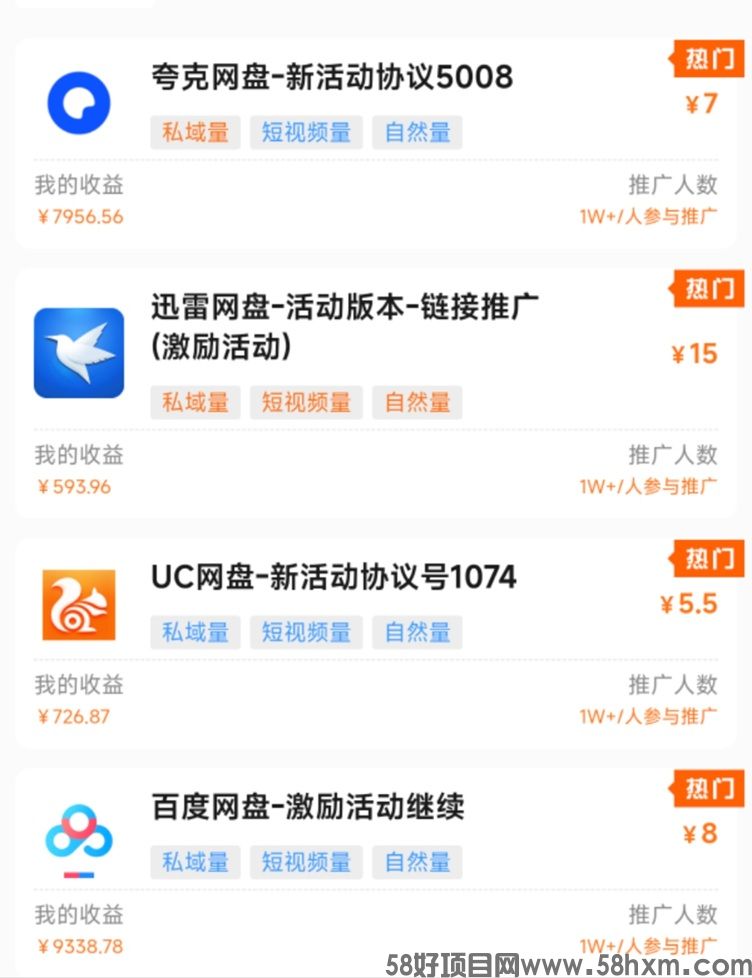
Task: Select the UC网盘 新活动协议号1074 card
Action: (334, 577)
